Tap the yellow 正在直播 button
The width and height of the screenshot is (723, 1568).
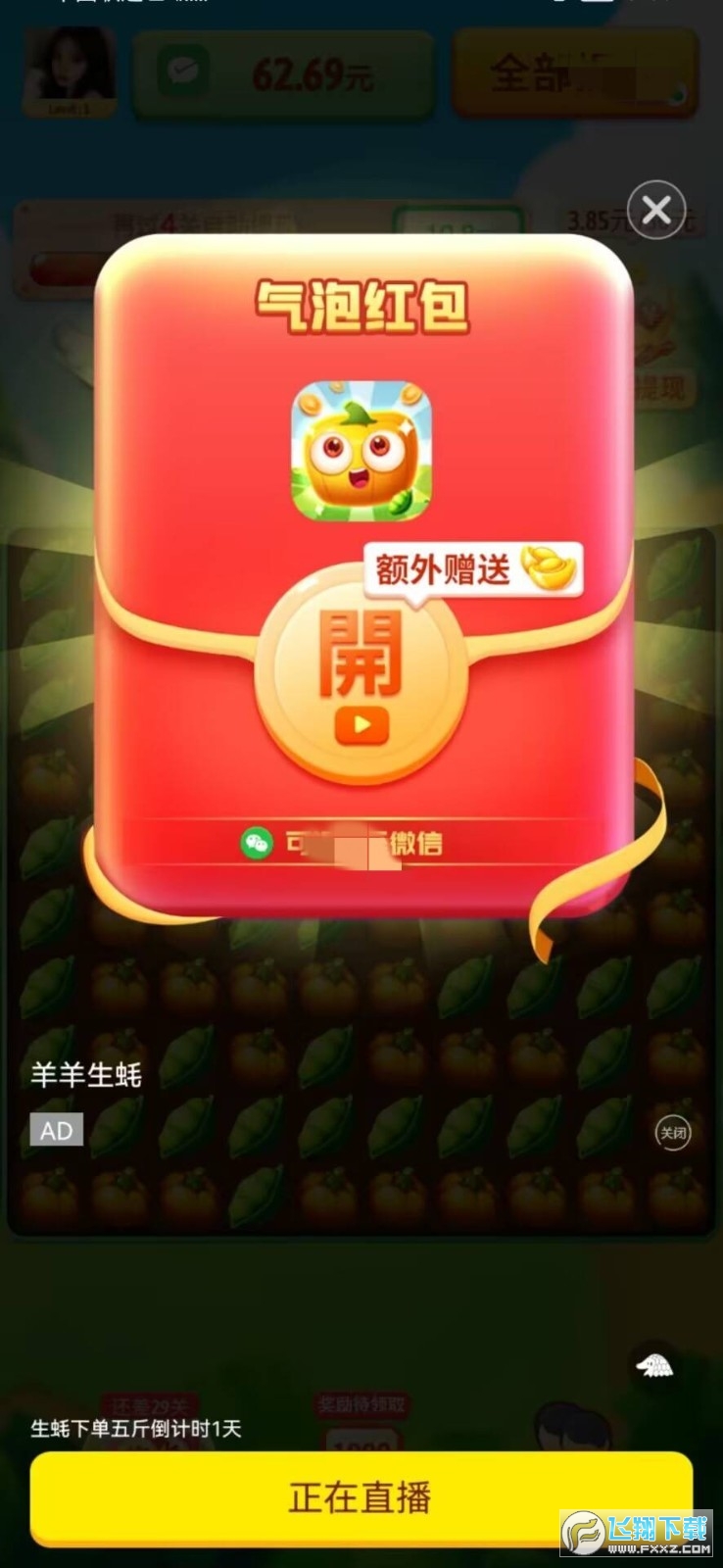(x=361, y=1497)
